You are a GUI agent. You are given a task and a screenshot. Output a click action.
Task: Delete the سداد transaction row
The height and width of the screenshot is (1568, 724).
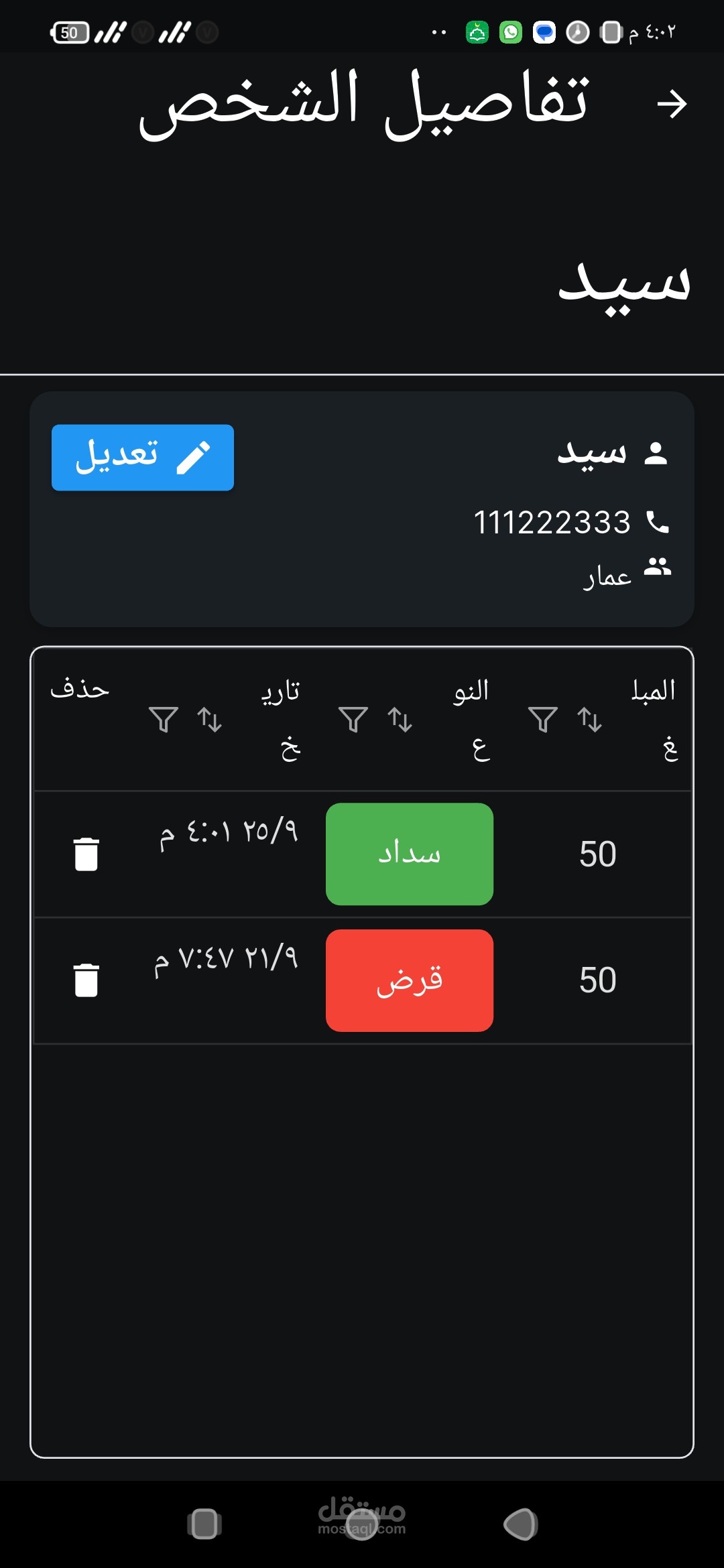(x=86, y=854)
